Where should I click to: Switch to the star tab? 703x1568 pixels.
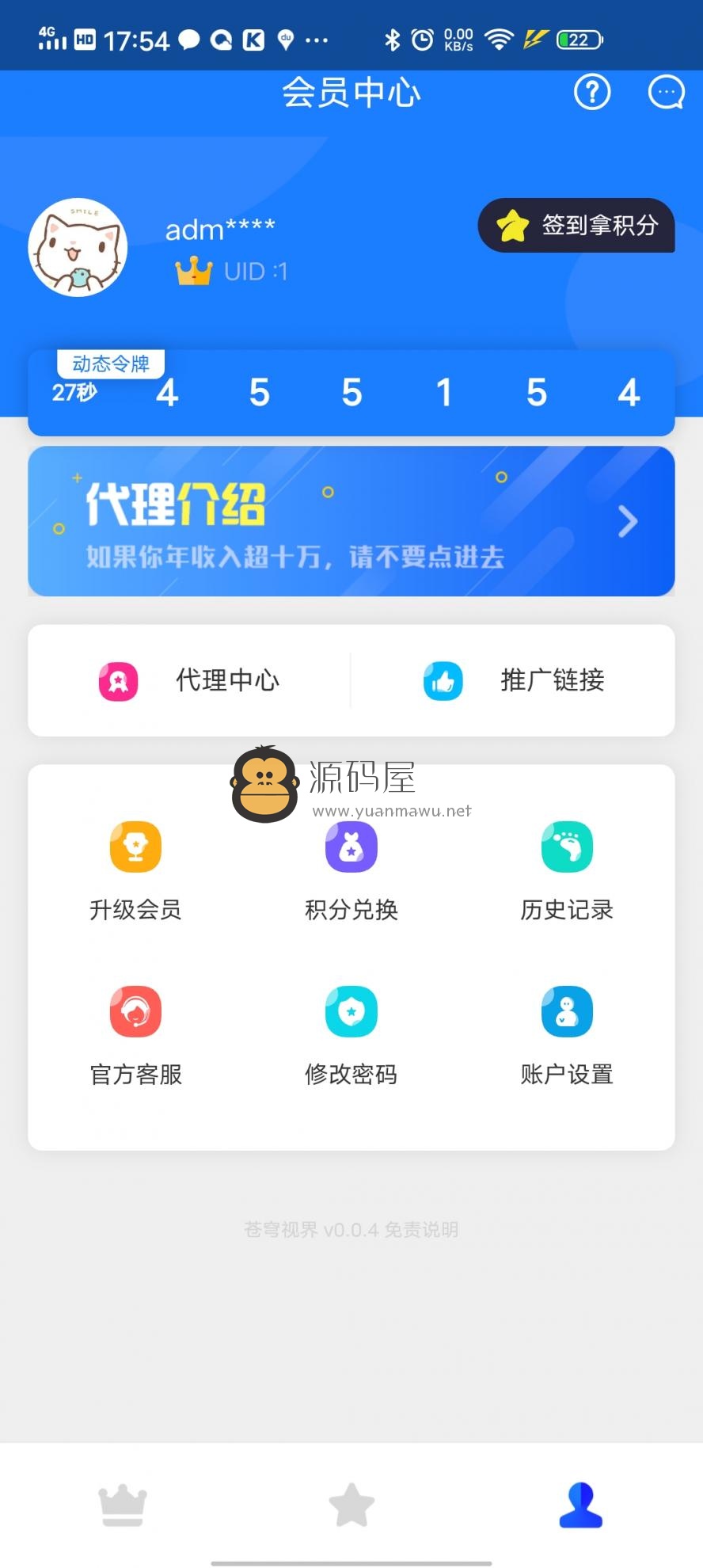(x=351, y=1505)
